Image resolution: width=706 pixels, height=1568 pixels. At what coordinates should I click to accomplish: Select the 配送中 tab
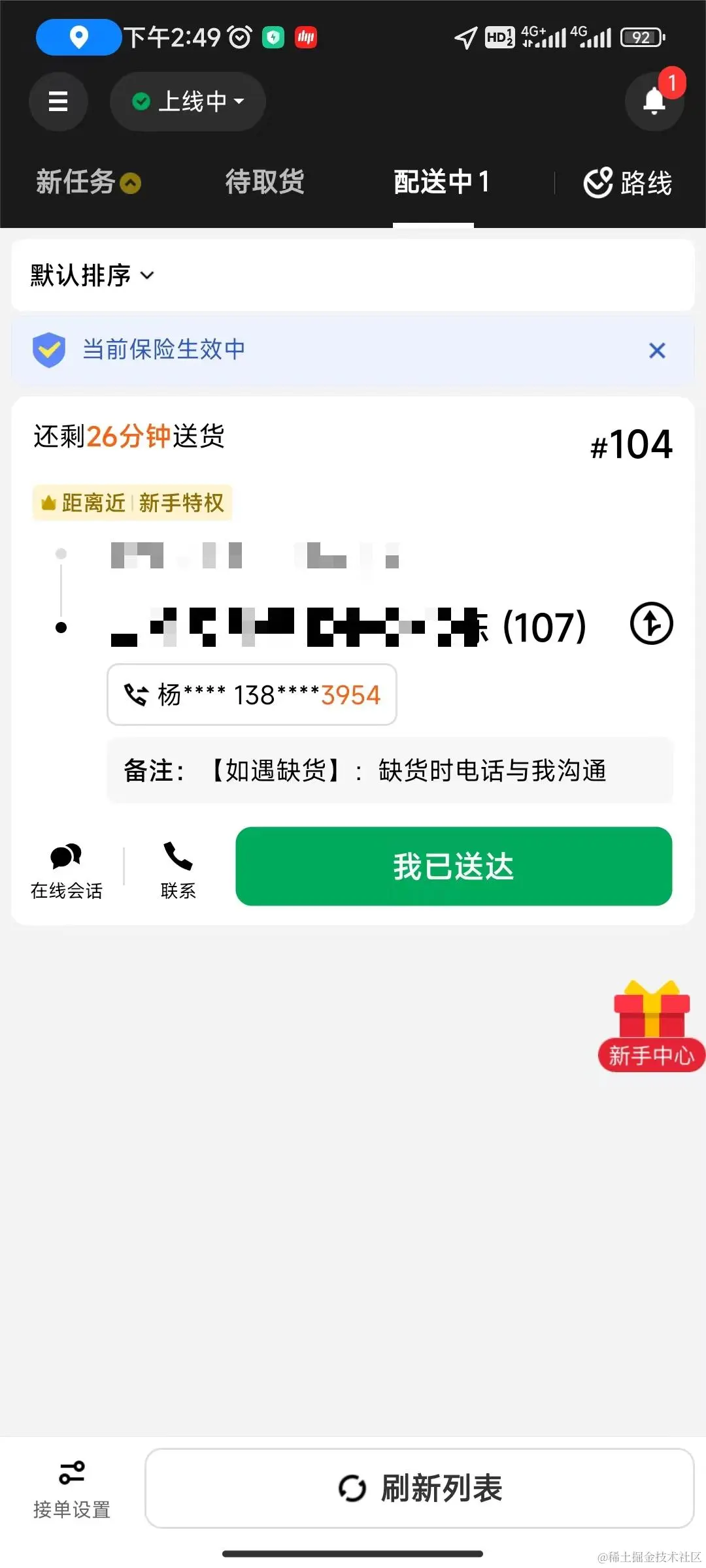pyautogui.click(x=441, y=182)
